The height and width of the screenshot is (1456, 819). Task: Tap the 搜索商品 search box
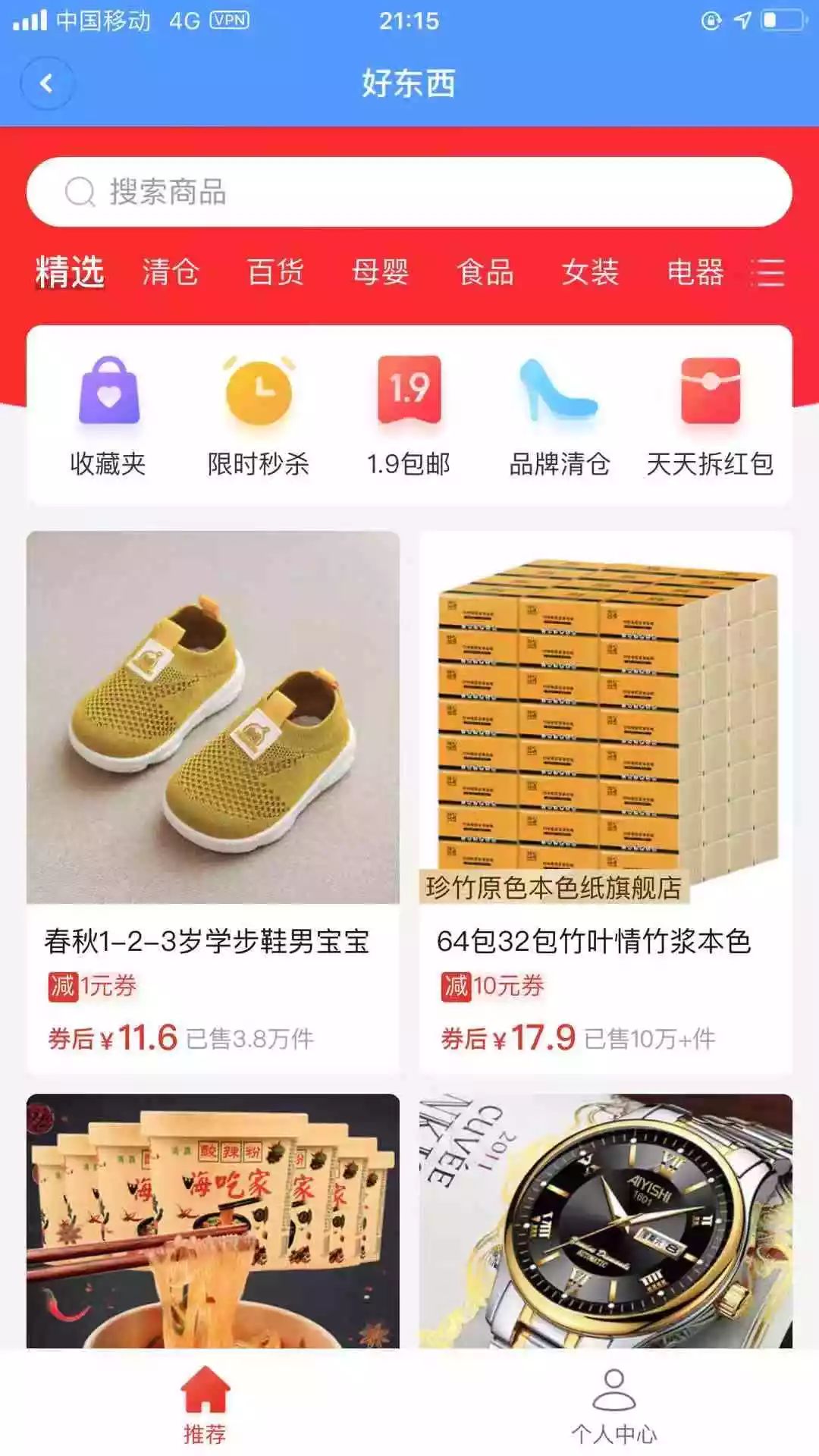[409, 192]
